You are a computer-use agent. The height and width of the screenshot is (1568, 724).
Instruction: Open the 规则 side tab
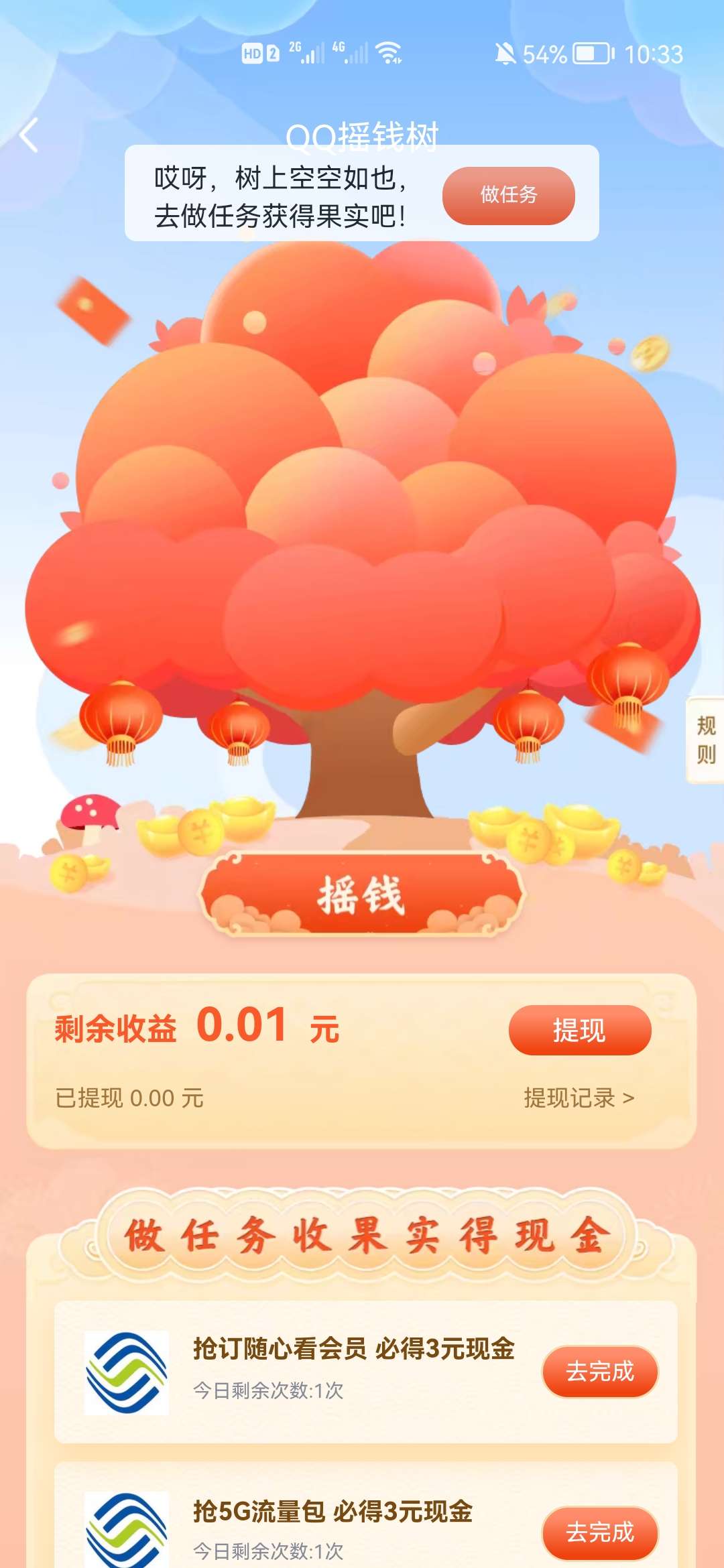(x=706, y=740)
